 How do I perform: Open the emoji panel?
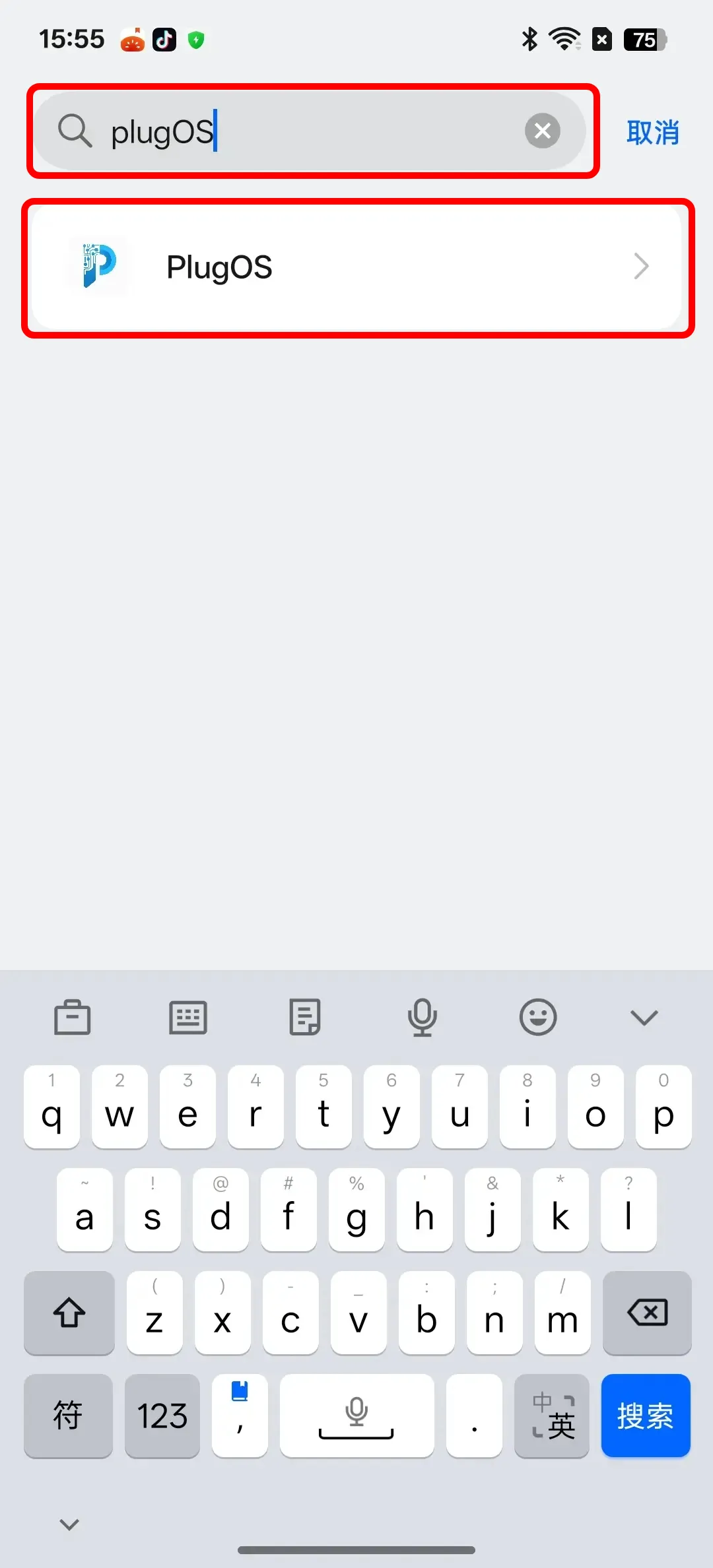coord(537,1017)
